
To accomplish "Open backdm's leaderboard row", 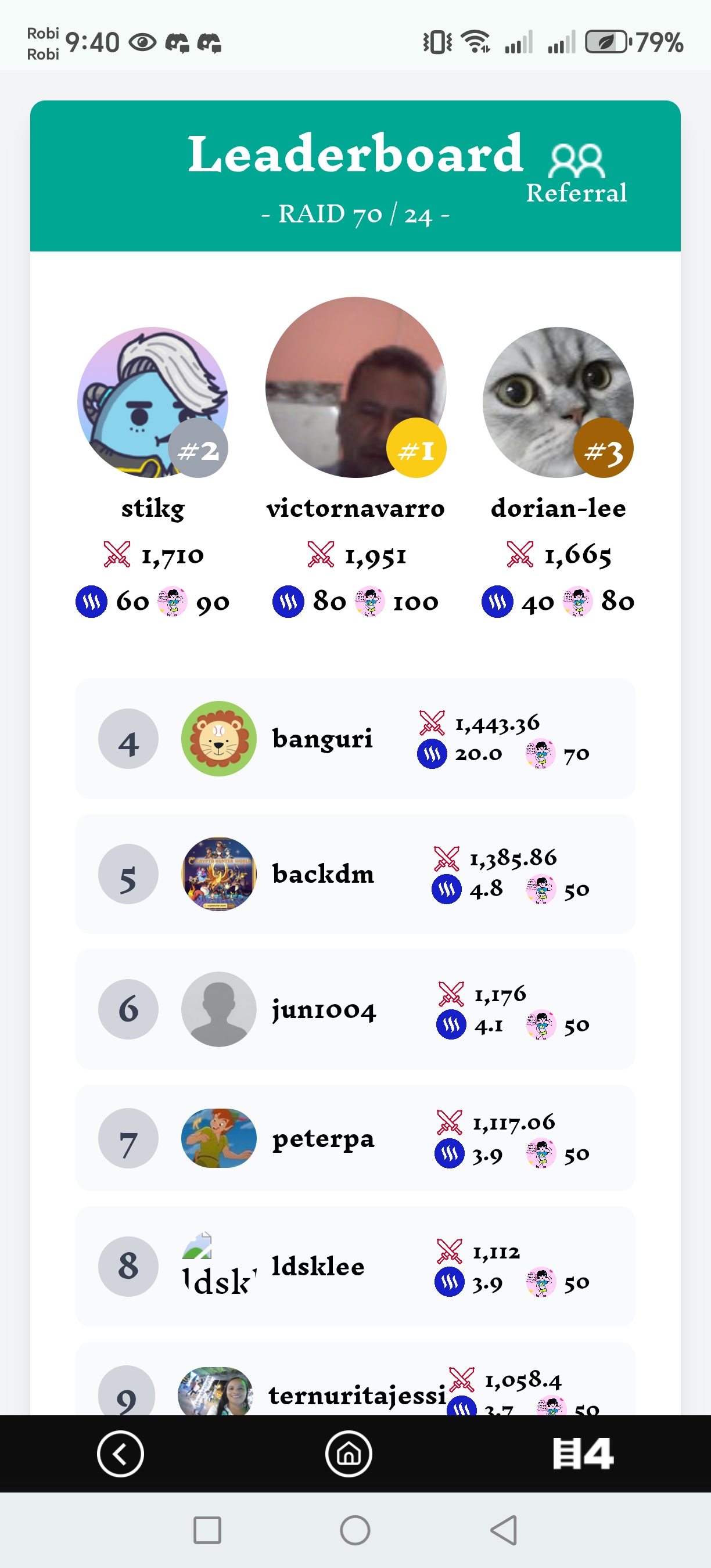I will click(355, 874).
